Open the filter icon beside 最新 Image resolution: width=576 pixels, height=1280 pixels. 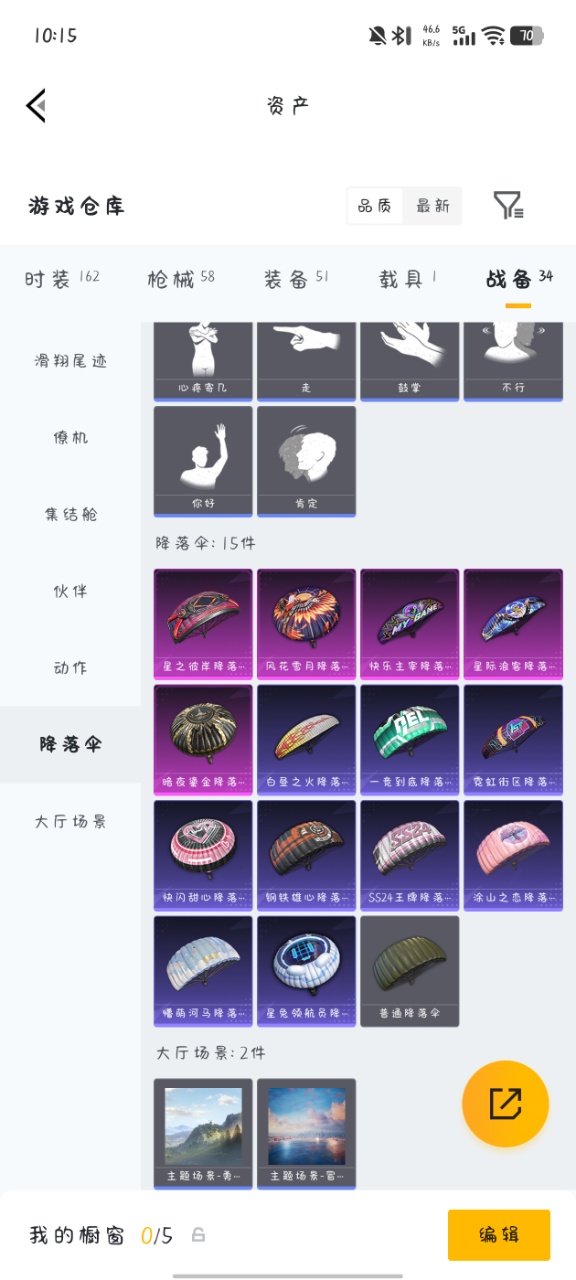(509, 206)
